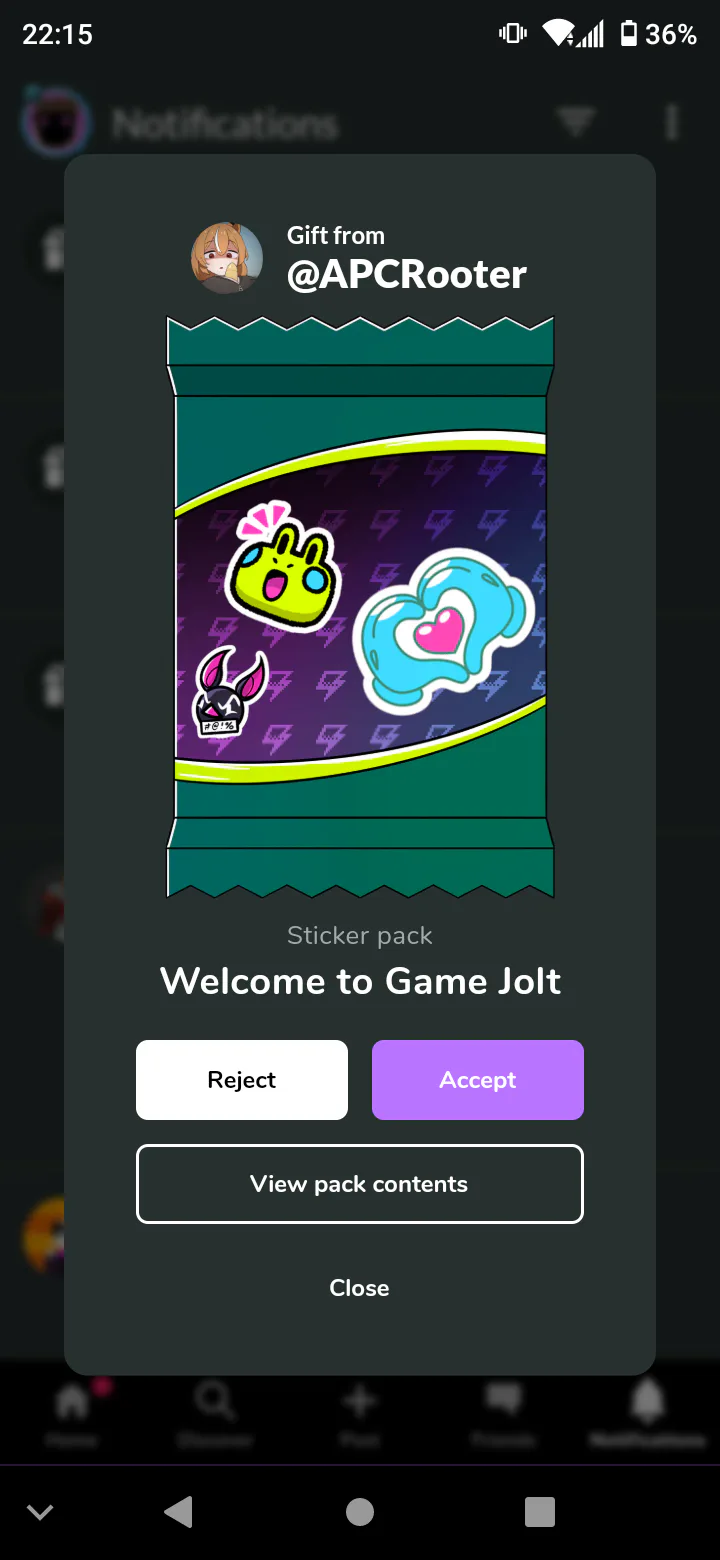Reject the sticker pack gift
Viewport: 720px width, 1560px height.
[x=242, y=1080]
